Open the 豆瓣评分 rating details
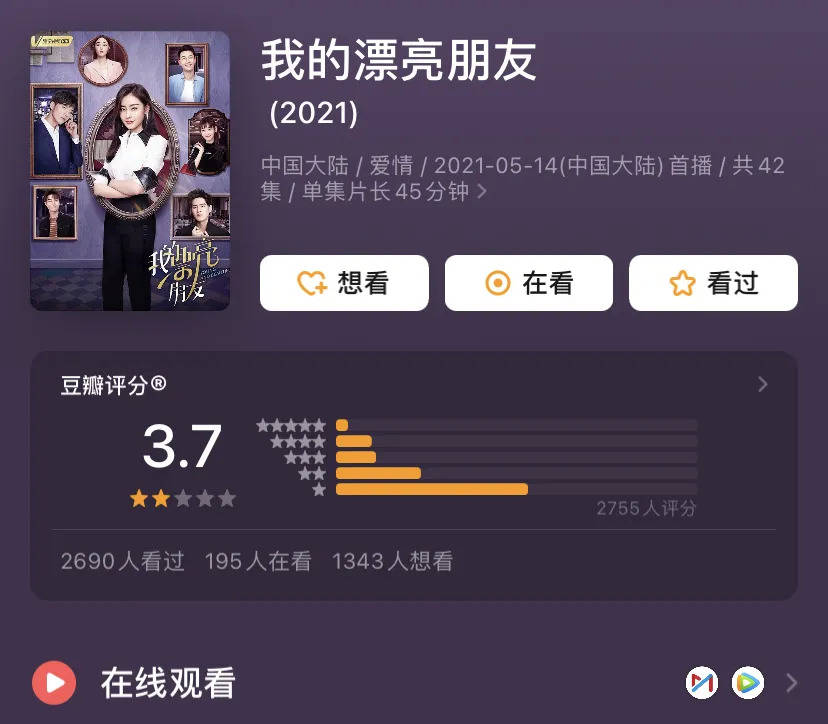 point(762,385)
